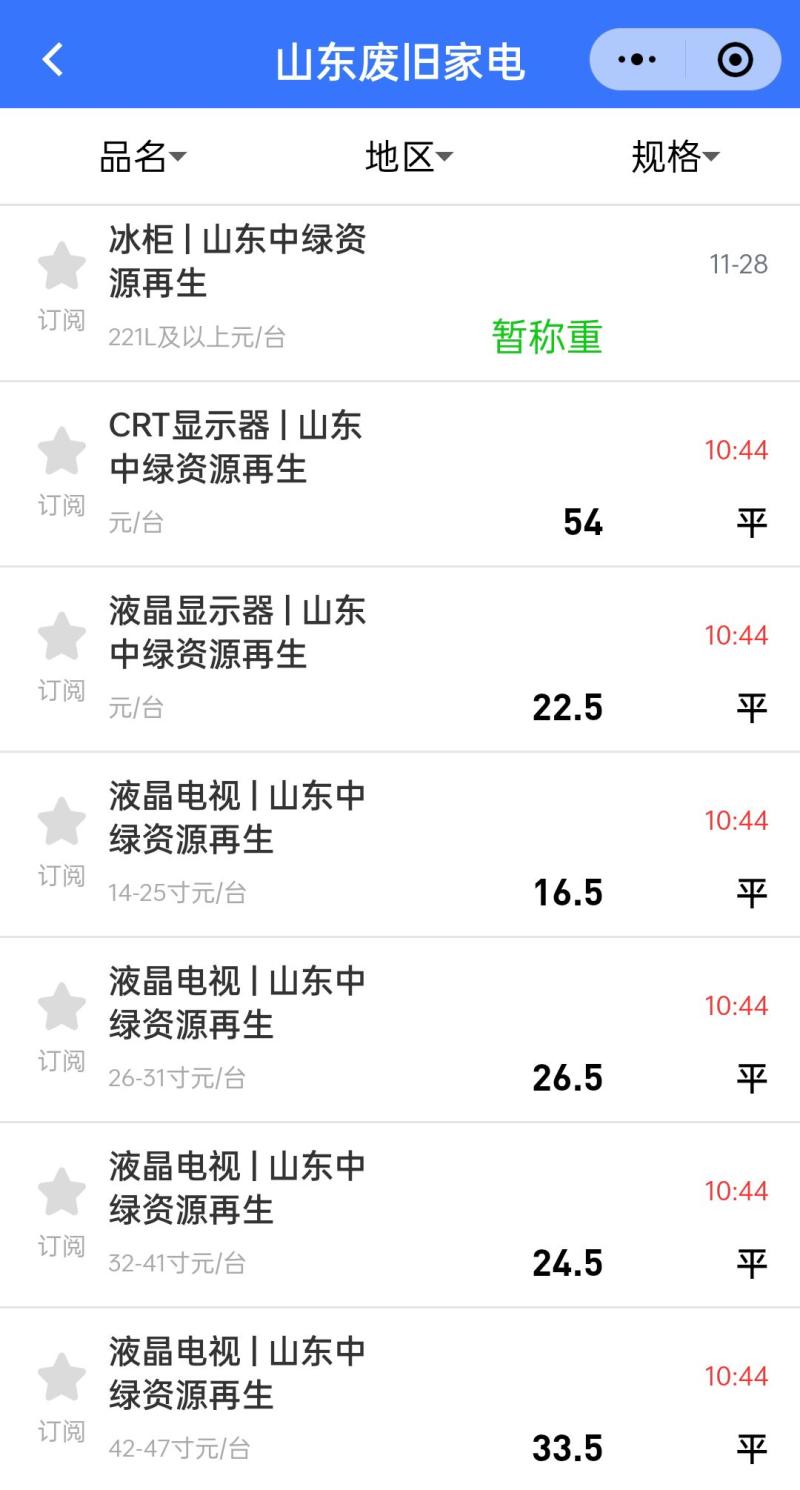
Task: Open the mini program three-dot menu
Action: (x=637, y=60)
